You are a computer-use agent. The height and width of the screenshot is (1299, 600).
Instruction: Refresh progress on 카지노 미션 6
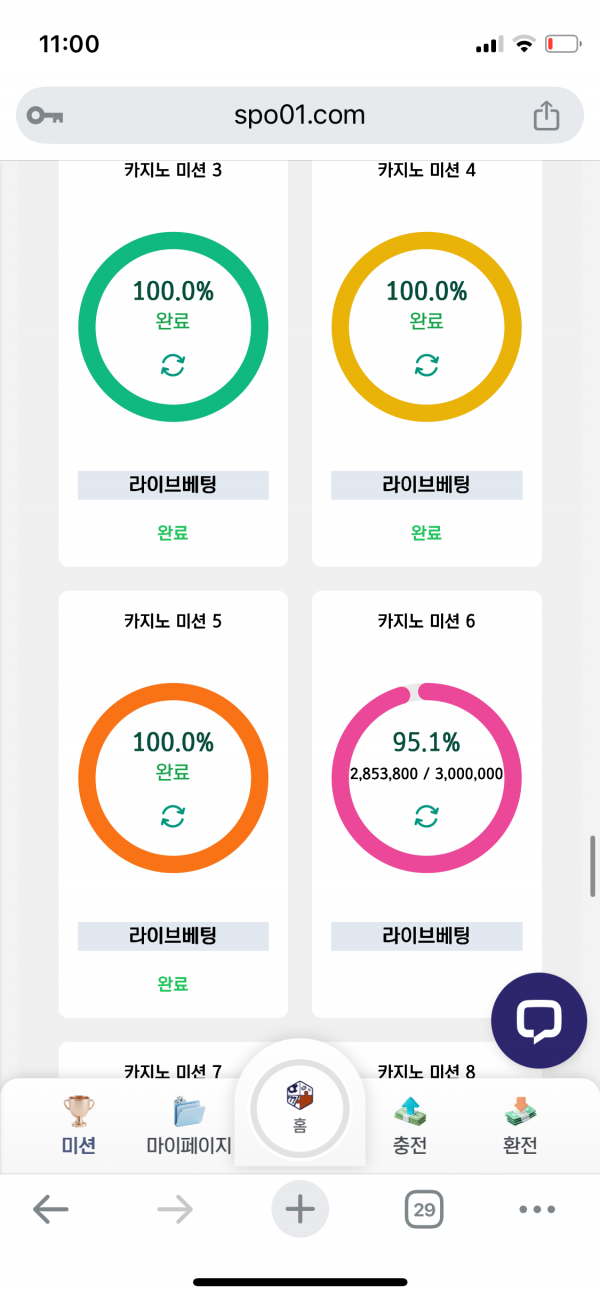pos(427,816)
